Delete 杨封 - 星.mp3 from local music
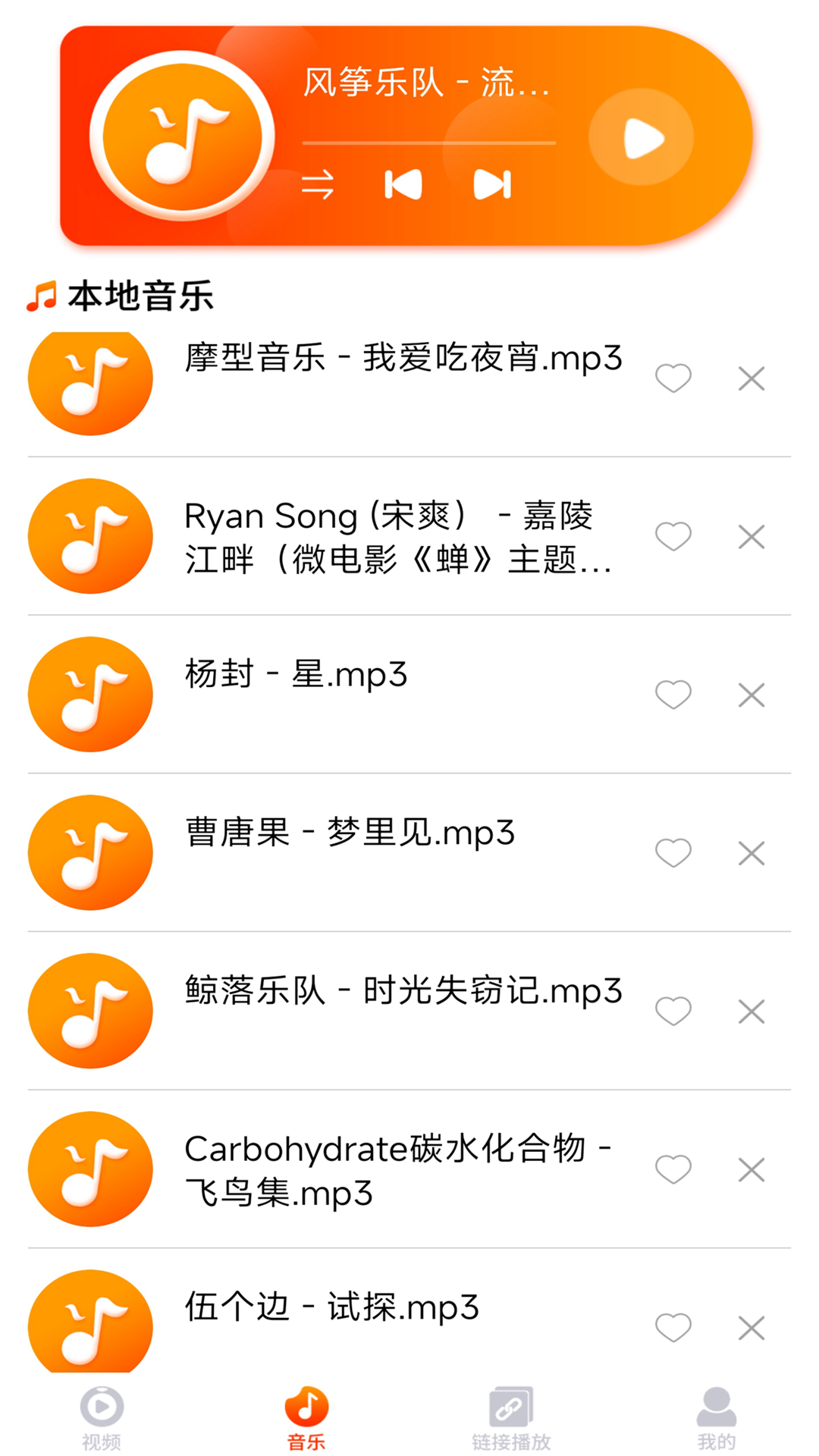The width and height of the screenshot is (819, 1456). coord(752,695)
